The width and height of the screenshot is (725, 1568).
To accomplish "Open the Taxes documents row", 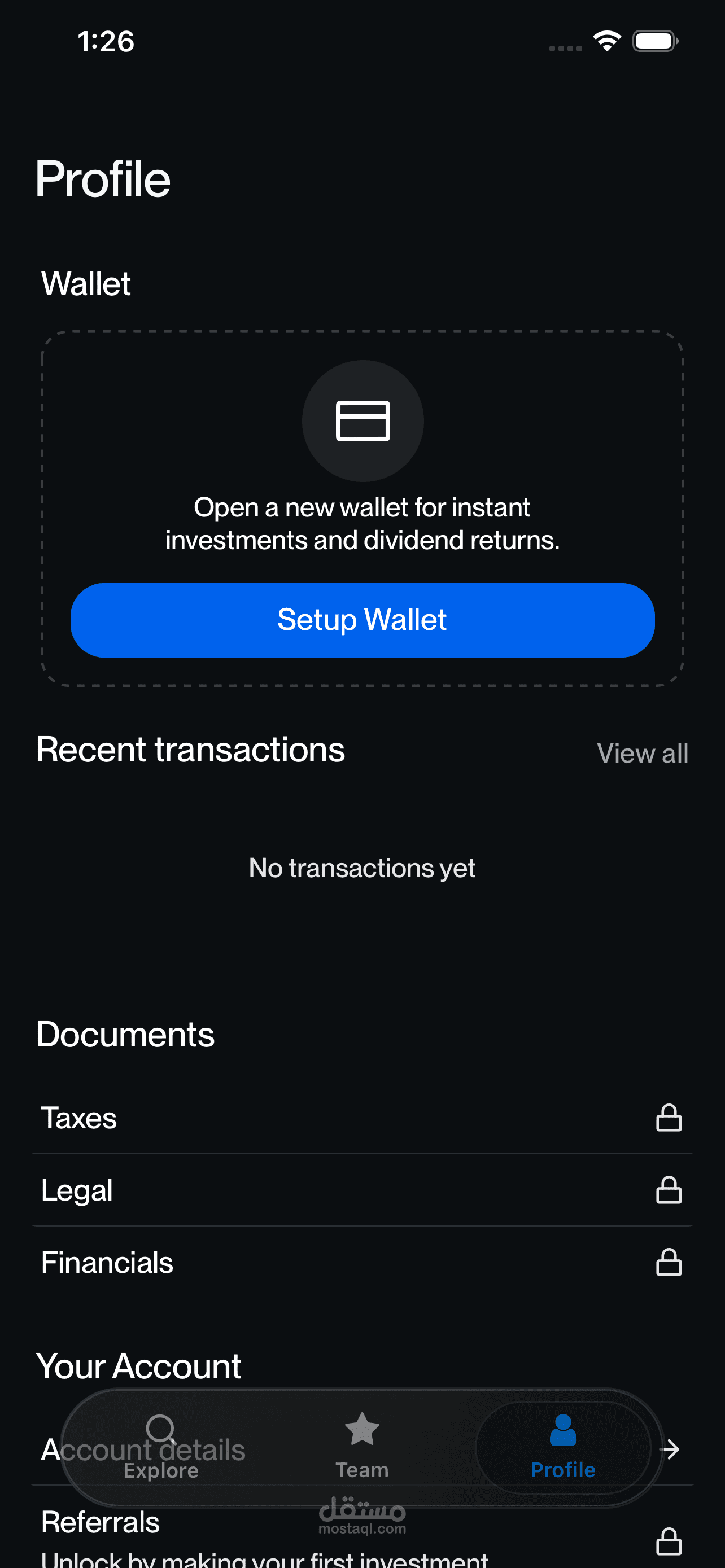I will click(x=362, y=1118).
